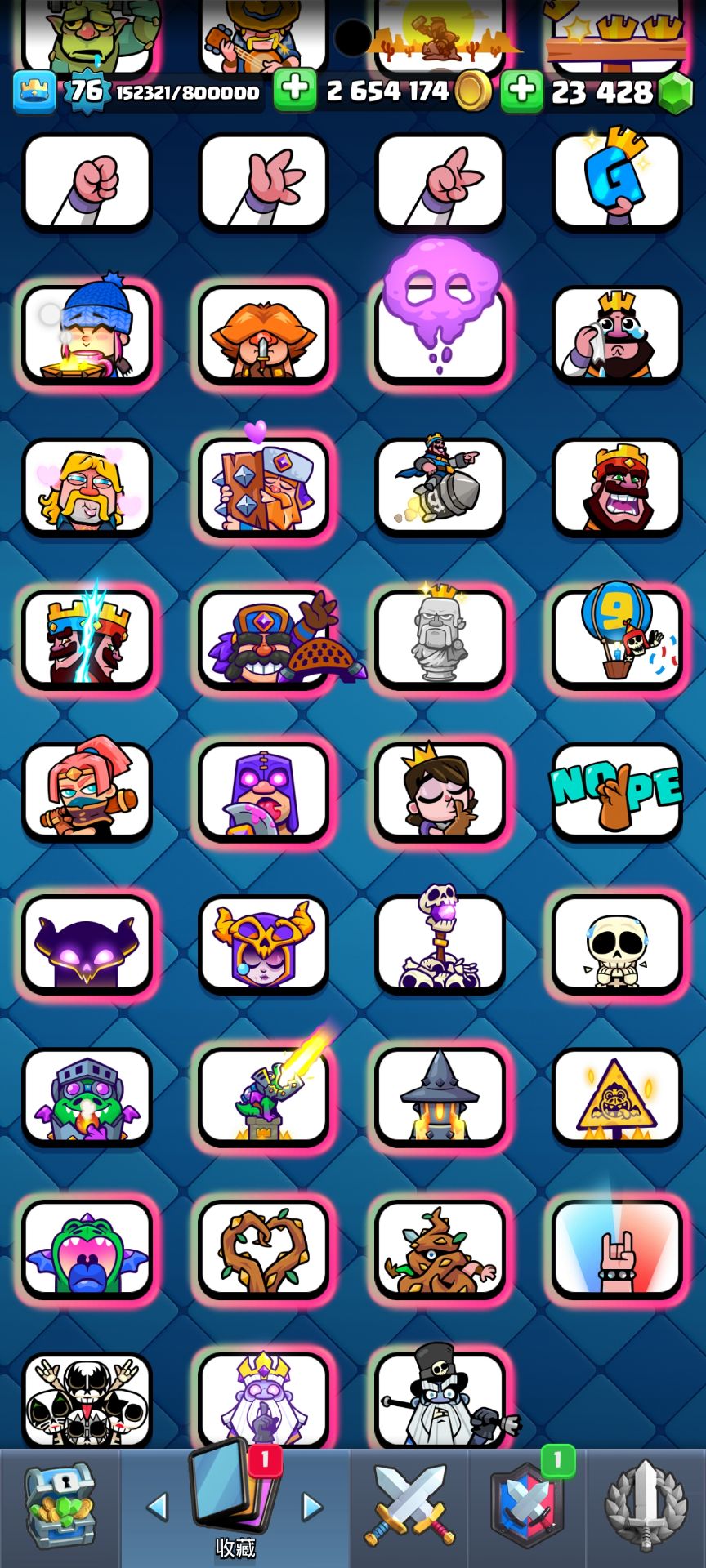Viewport: 706px width, 1568px height.
Task: Select the scissors hand emote
Action: pos(440,181)
